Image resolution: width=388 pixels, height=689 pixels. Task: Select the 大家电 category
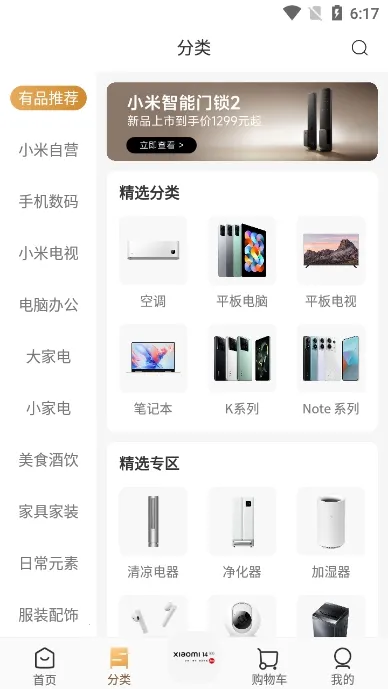48,356
